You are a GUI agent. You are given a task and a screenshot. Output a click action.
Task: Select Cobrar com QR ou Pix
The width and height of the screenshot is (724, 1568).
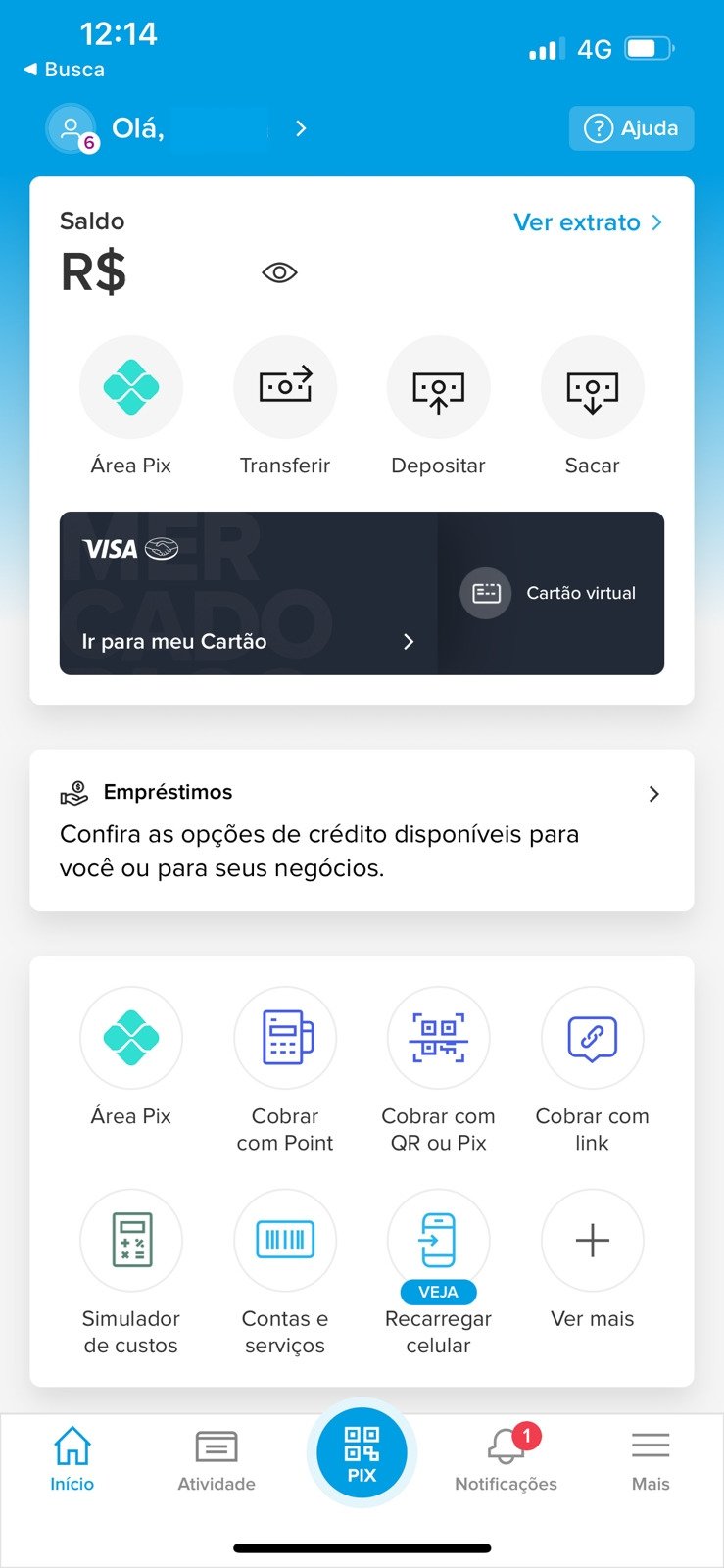tap(438, 1070)
